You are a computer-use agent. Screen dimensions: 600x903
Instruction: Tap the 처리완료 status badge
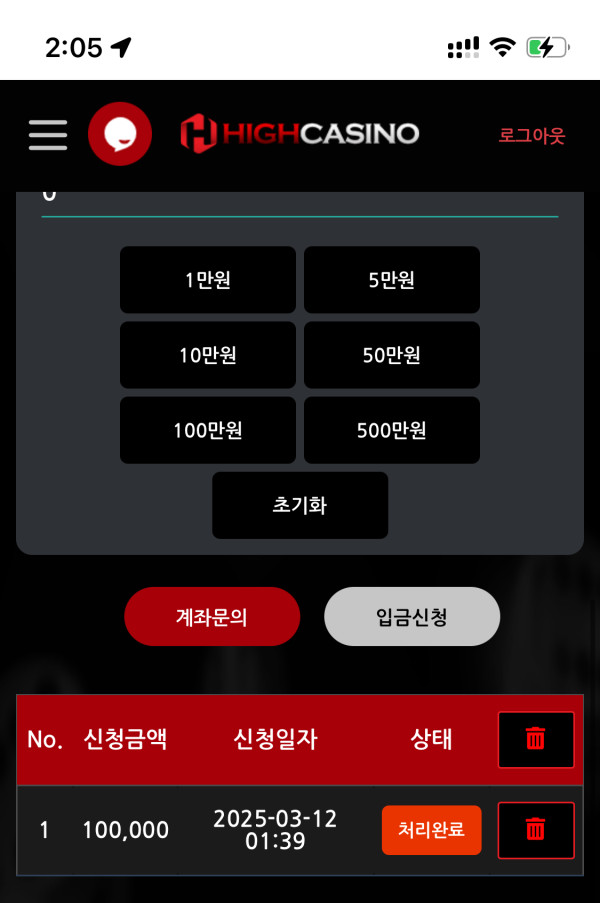coord(431,830)
